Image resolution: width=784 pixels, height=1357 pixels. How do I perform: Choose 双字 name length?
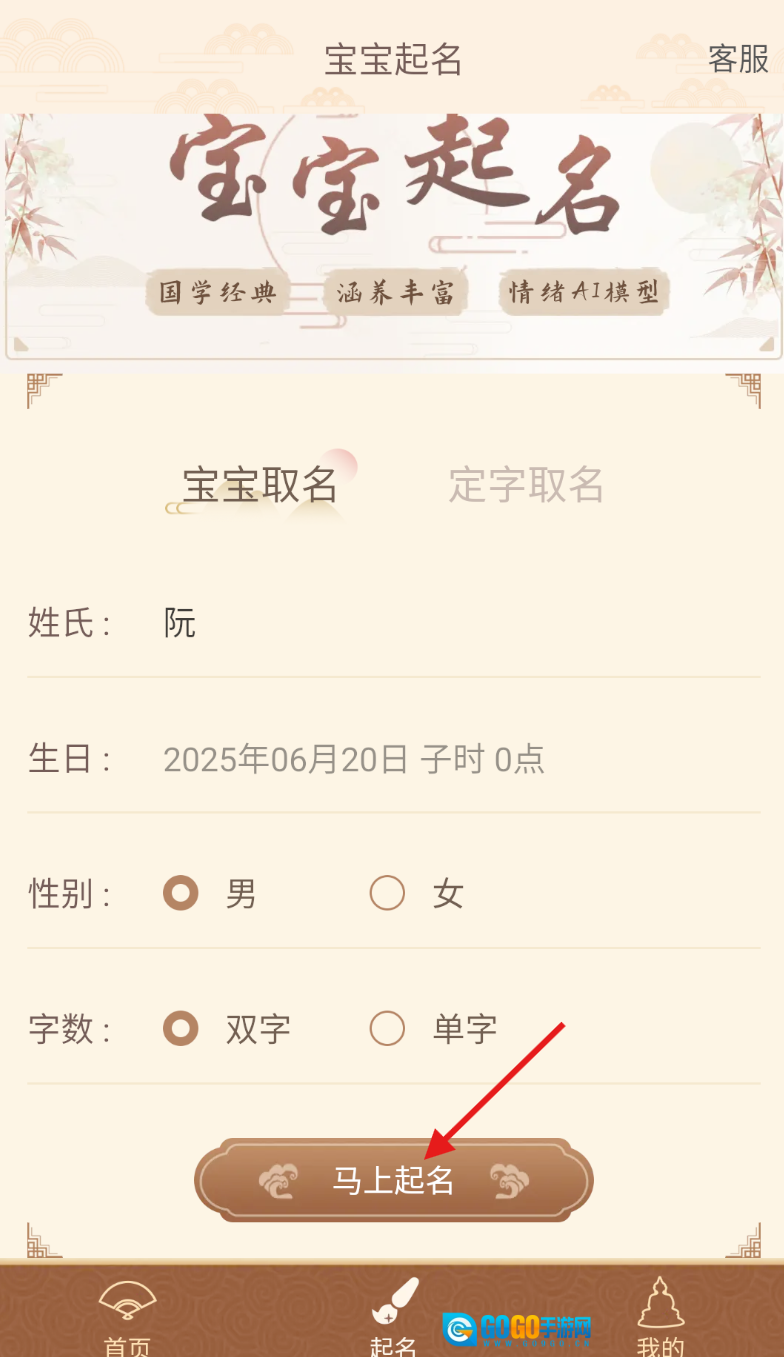pos(181,1028)
